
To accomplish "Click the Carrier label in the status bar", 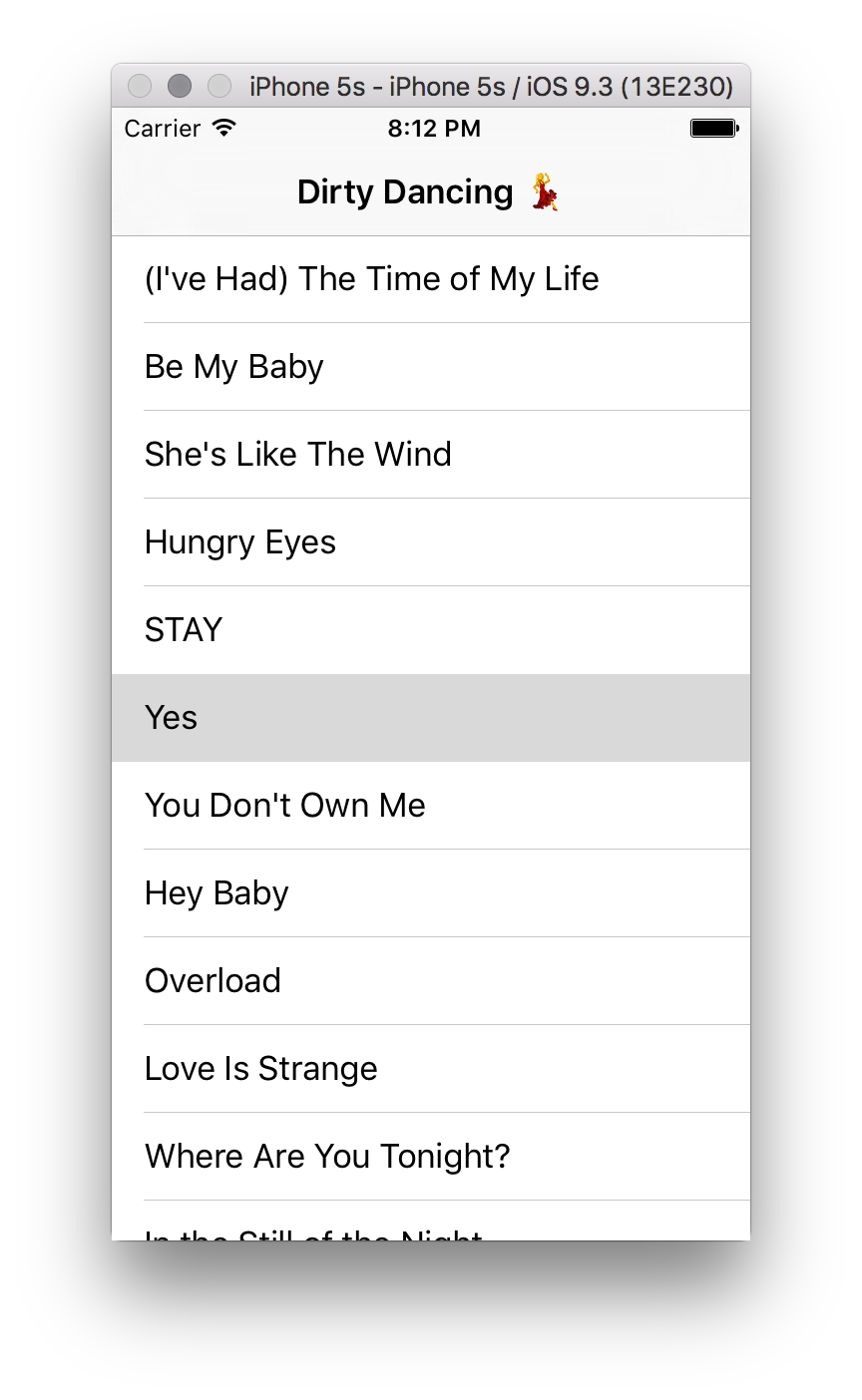I will [x=163, y=128].
